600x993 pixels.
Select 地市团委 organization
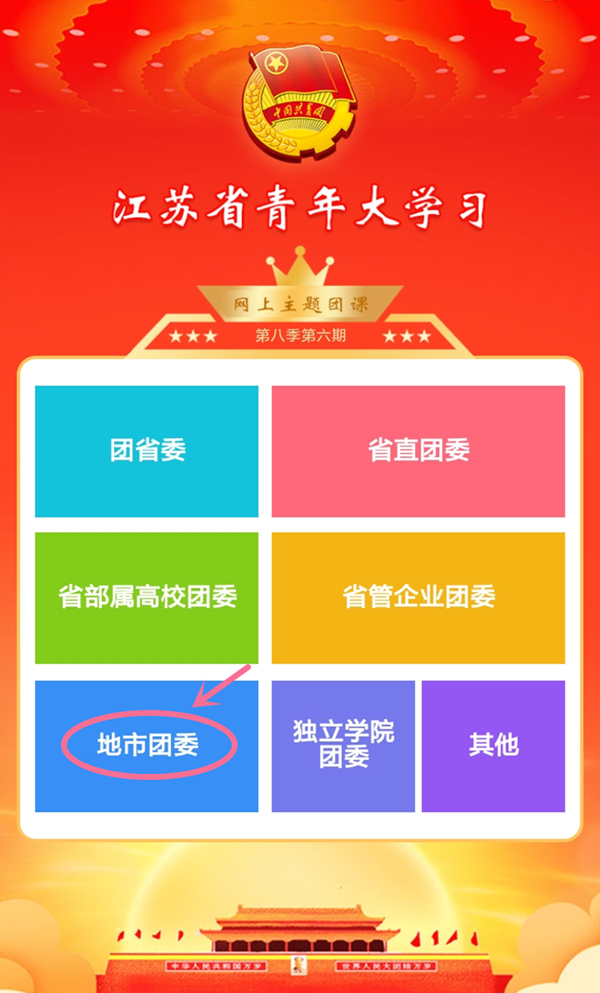(x=147, y=746)
